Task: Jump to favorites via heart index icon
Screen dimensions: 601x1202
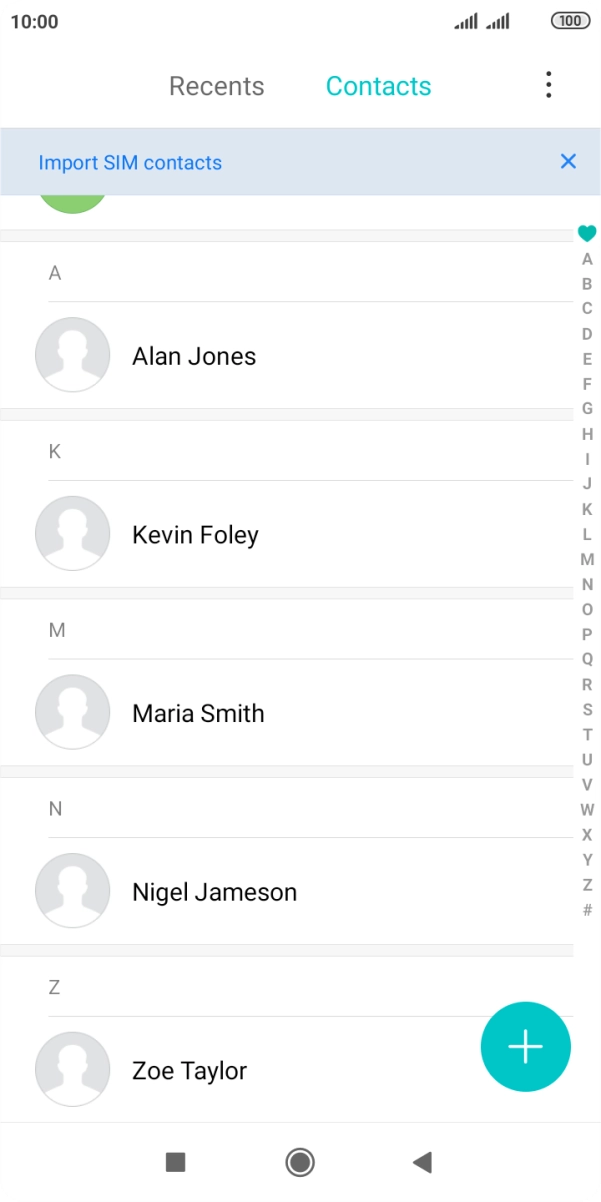Action: pyautogui.click(x=587, y=234)
